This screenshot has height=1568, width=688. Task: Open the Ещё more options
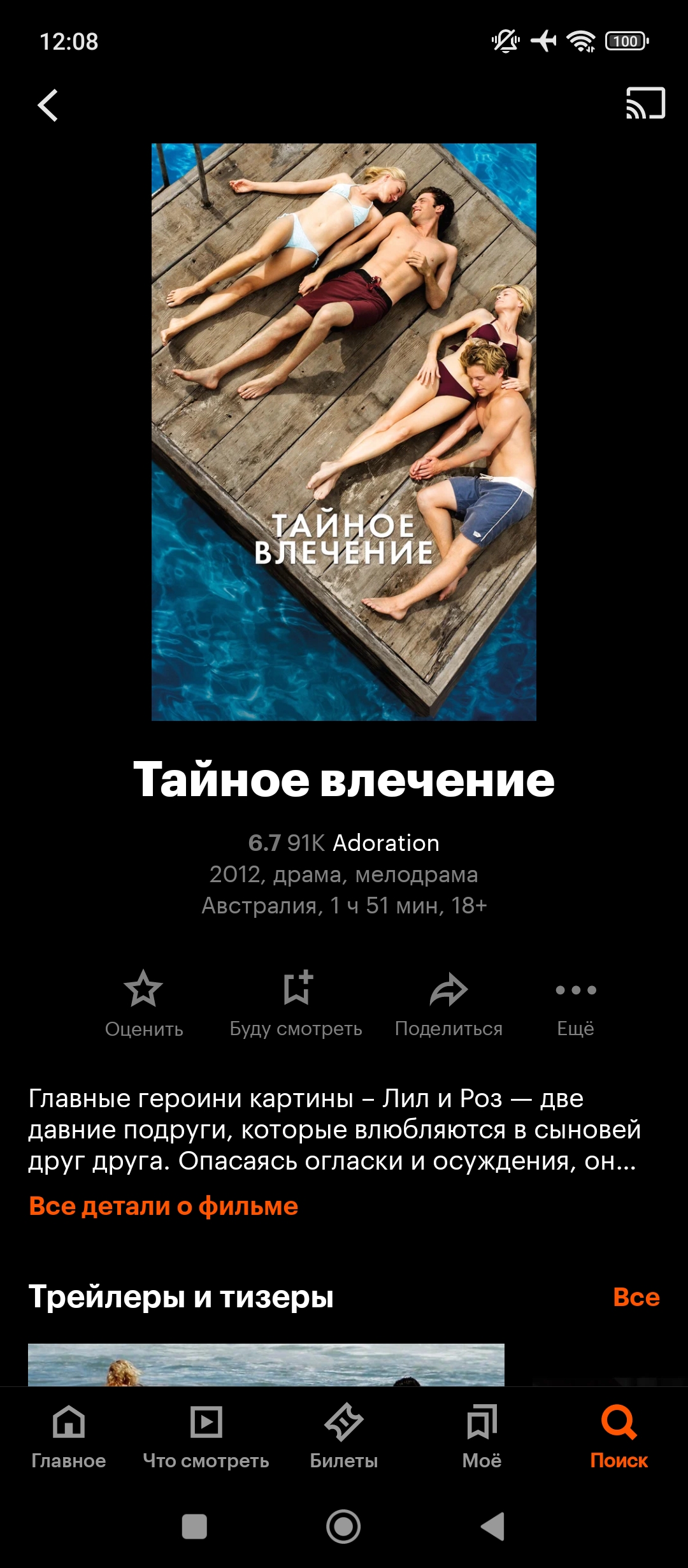575,1001
